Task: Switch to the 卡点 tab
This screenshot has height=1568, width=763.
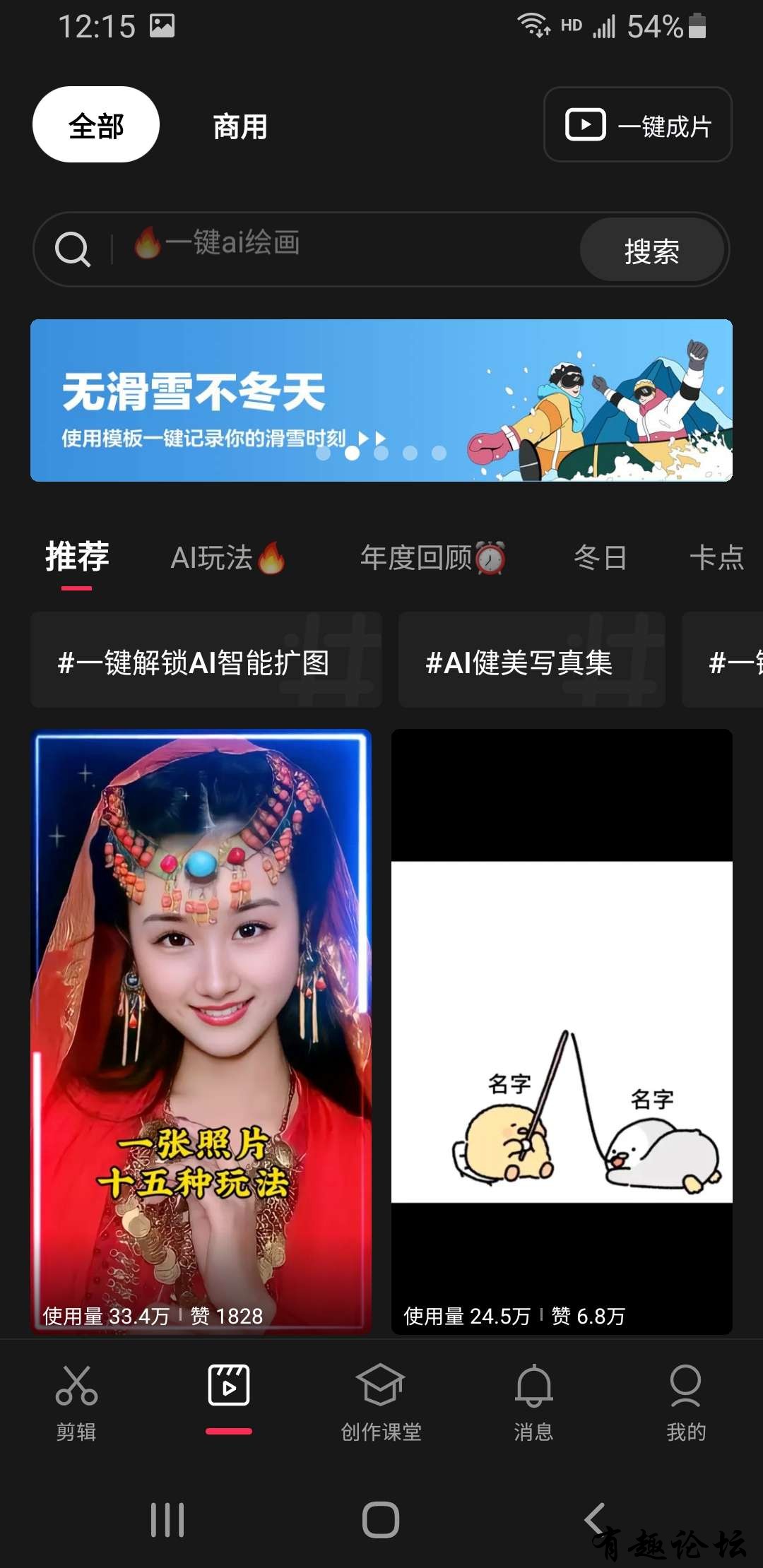Action: click(716, 558)
